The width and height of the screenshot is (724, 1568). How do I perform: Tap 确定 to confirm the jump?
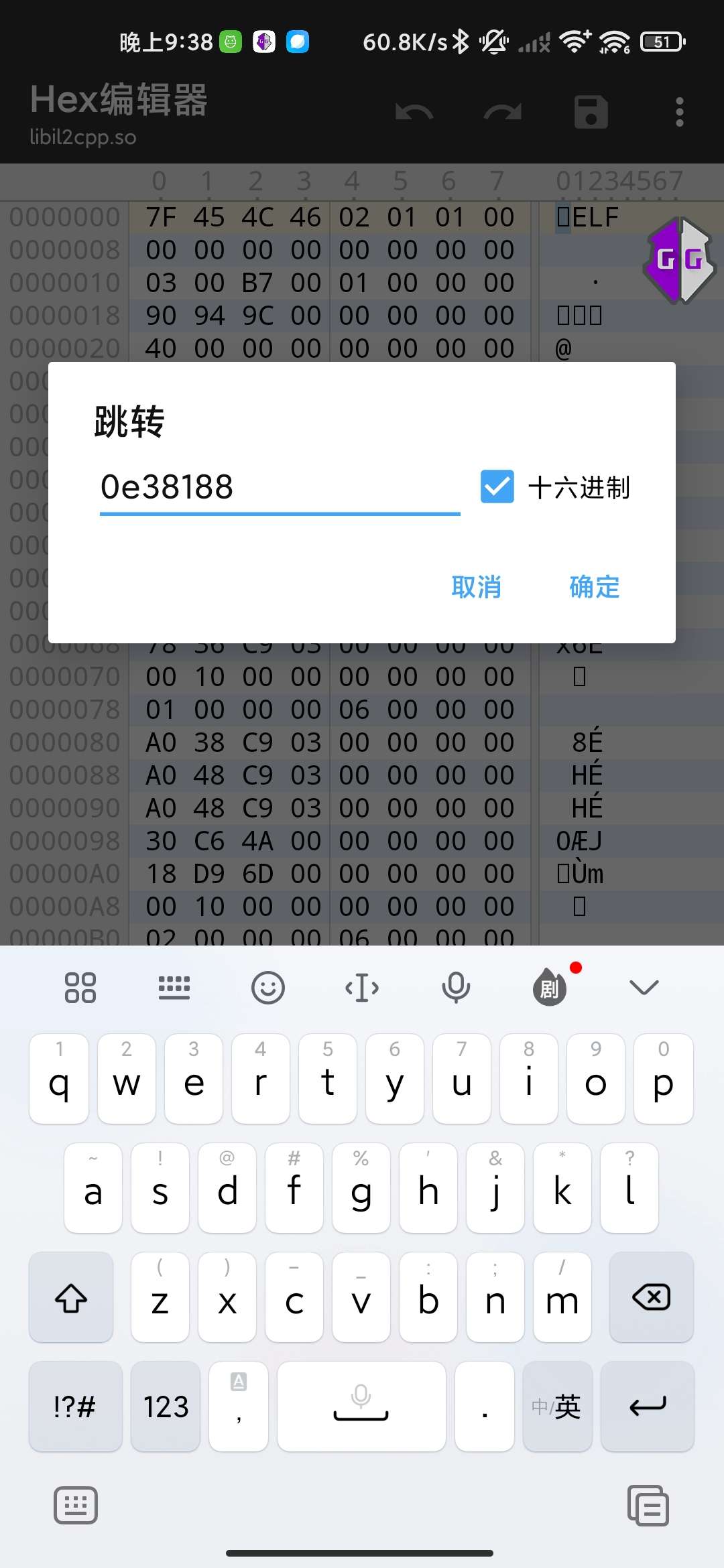(594, 587)
